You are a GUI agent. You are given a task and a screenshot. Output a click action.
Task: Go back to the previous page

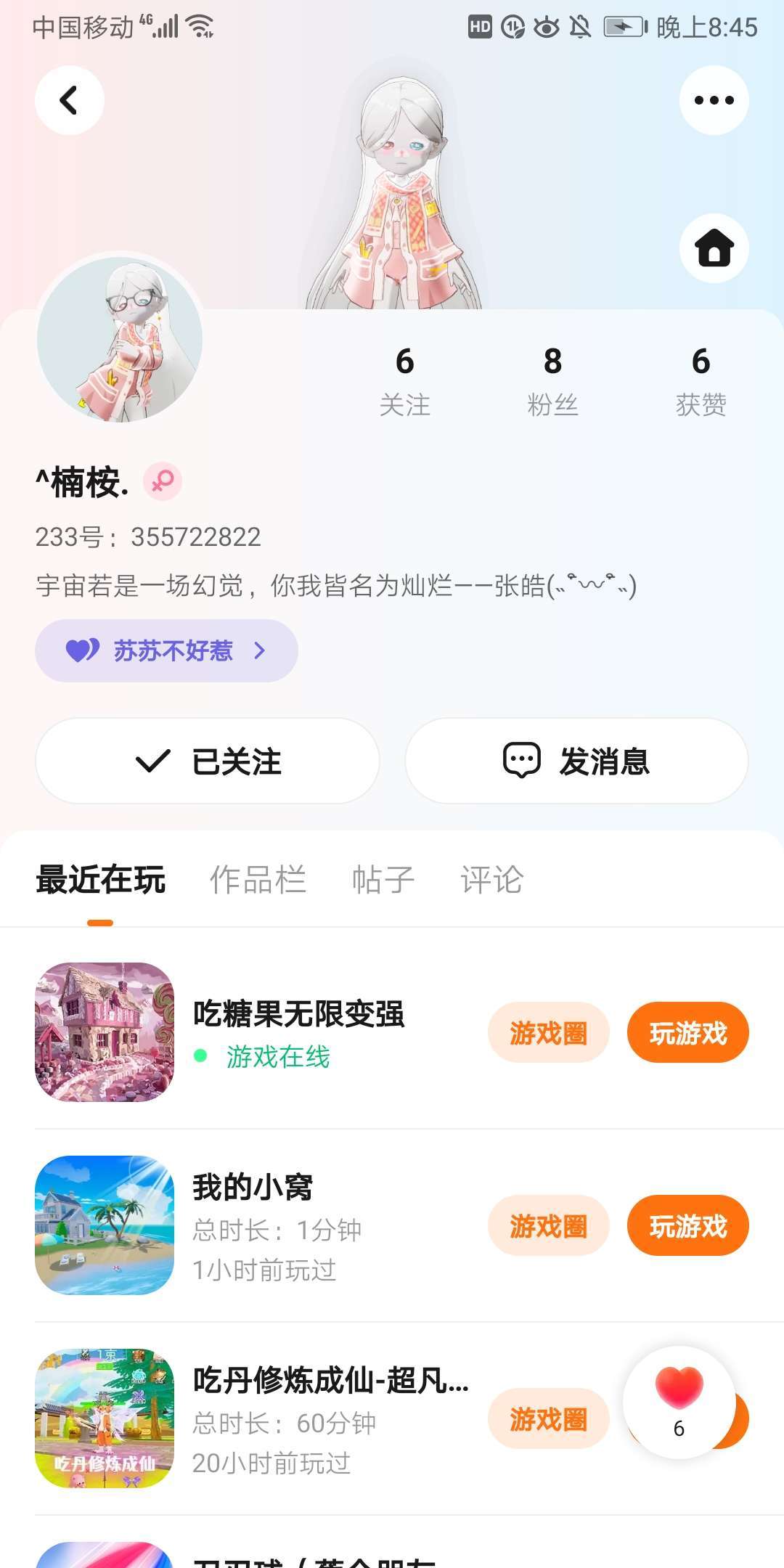pyautogui.click(x=70, y=100)
